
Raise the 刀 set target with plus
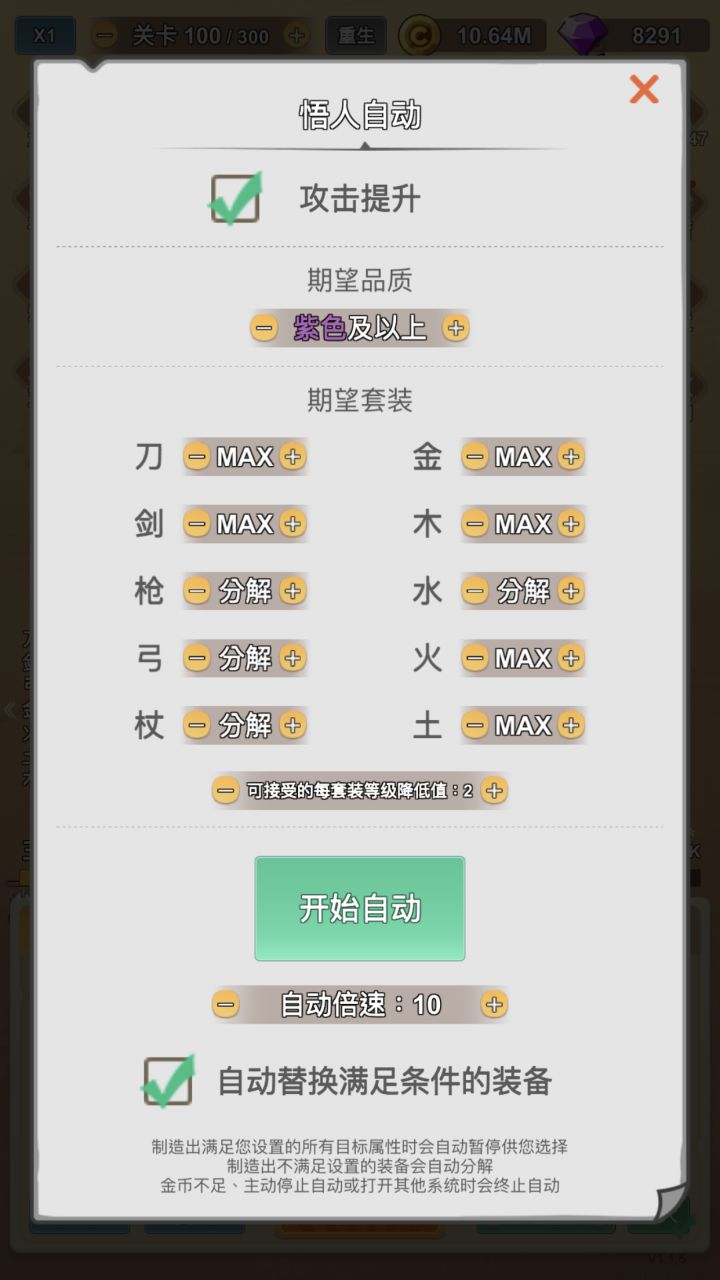(x=292, y=457)
